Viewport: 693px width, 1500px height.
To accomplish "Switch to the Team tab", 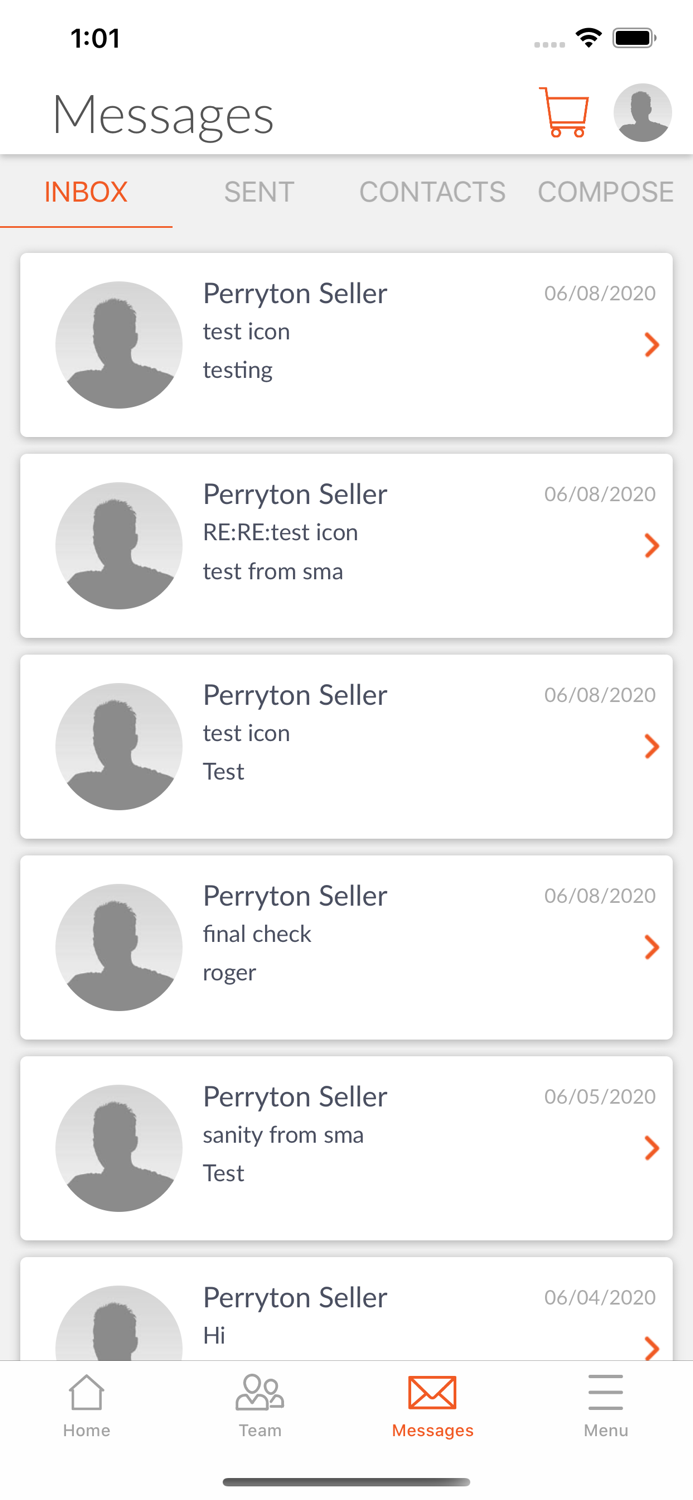I will [260, 1405].
